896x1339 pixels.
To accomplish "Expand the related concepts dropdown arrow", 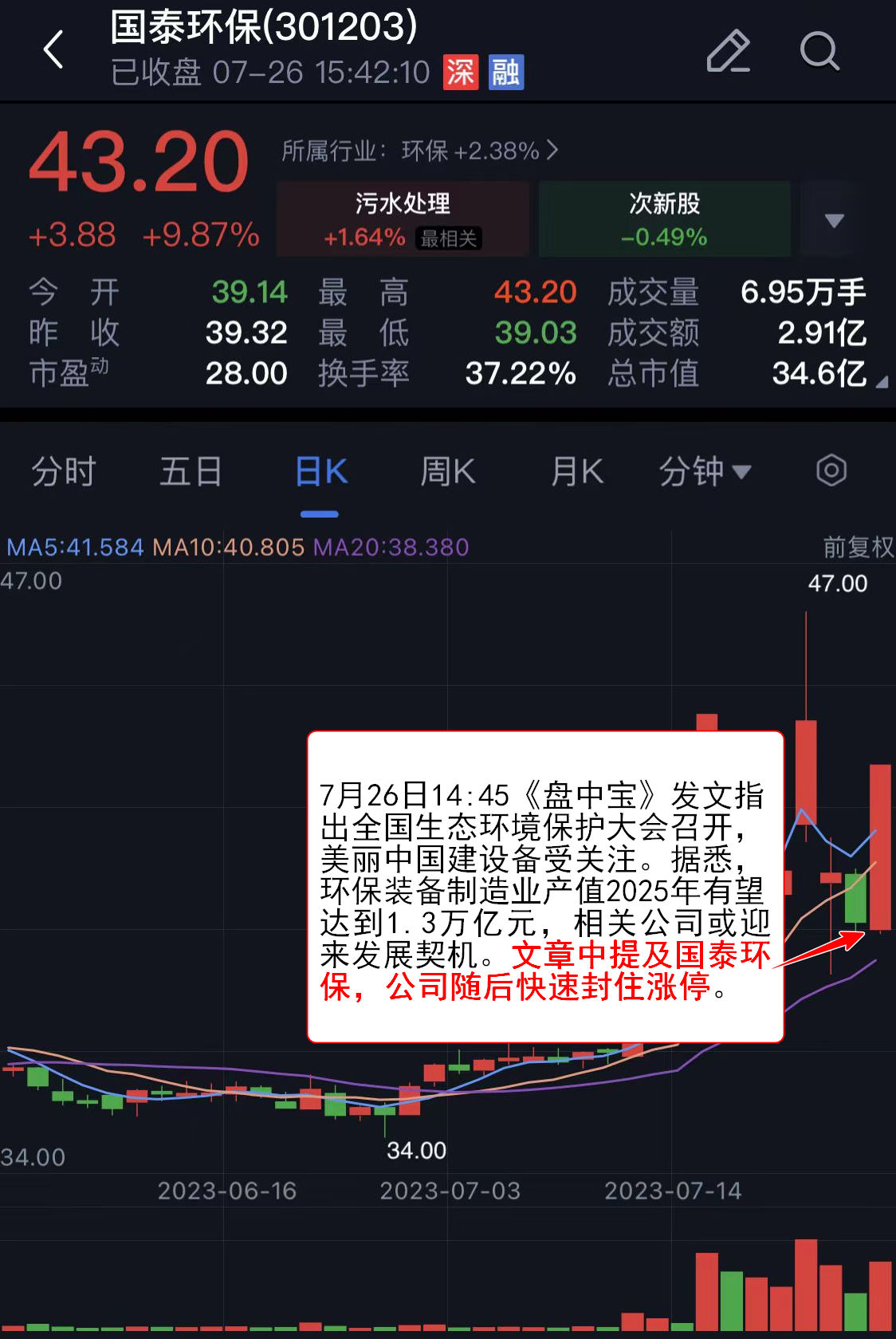I will click(834, 220).
